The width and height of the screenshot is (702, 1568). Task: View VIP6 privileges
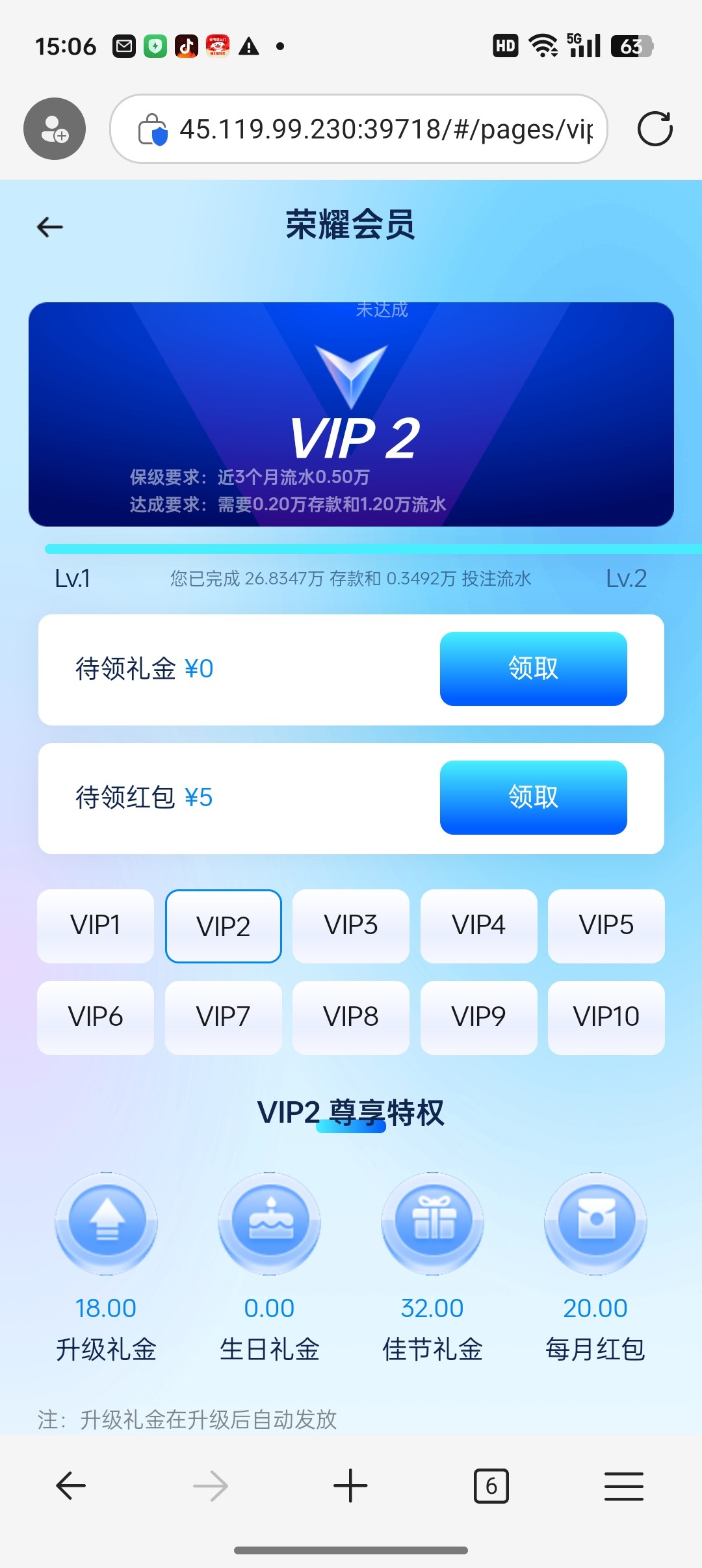96,1017
